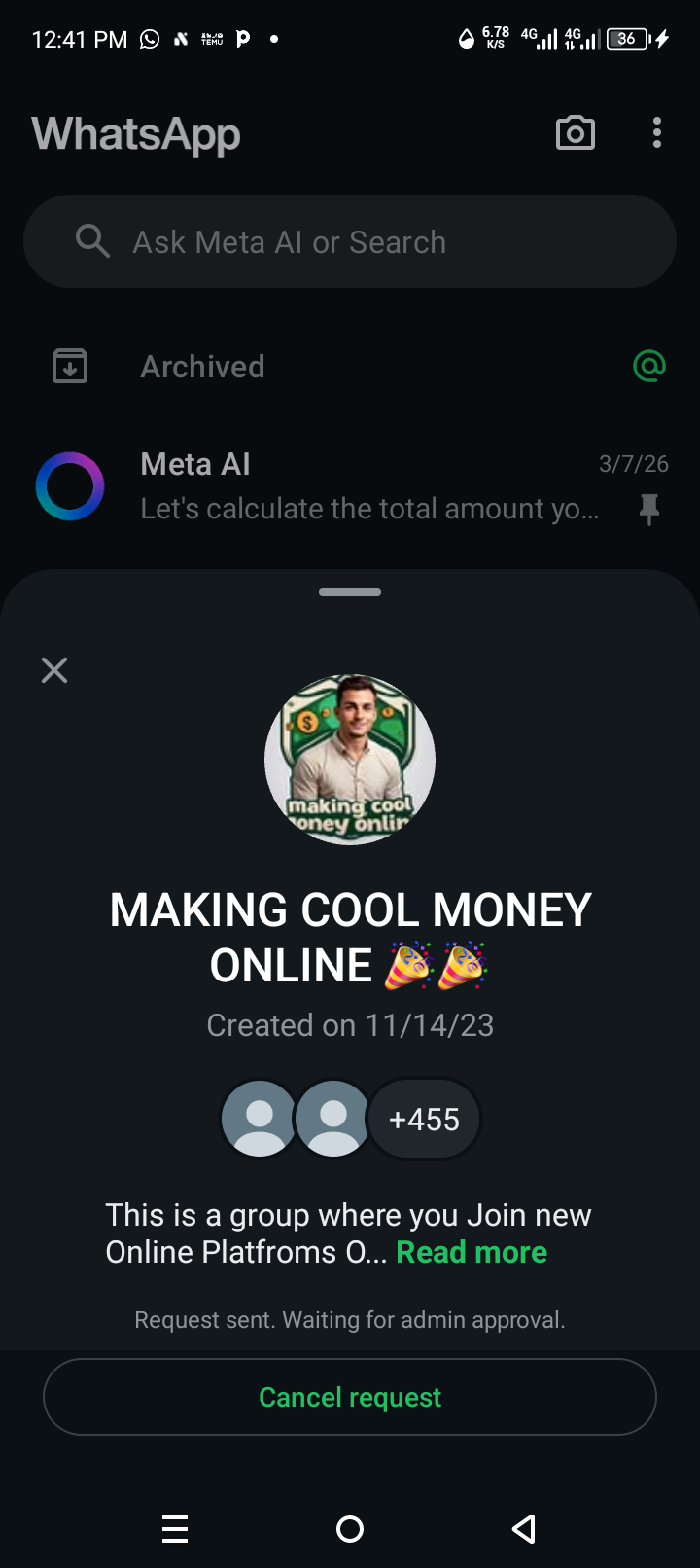Tap the system back button

point(524,1529)
